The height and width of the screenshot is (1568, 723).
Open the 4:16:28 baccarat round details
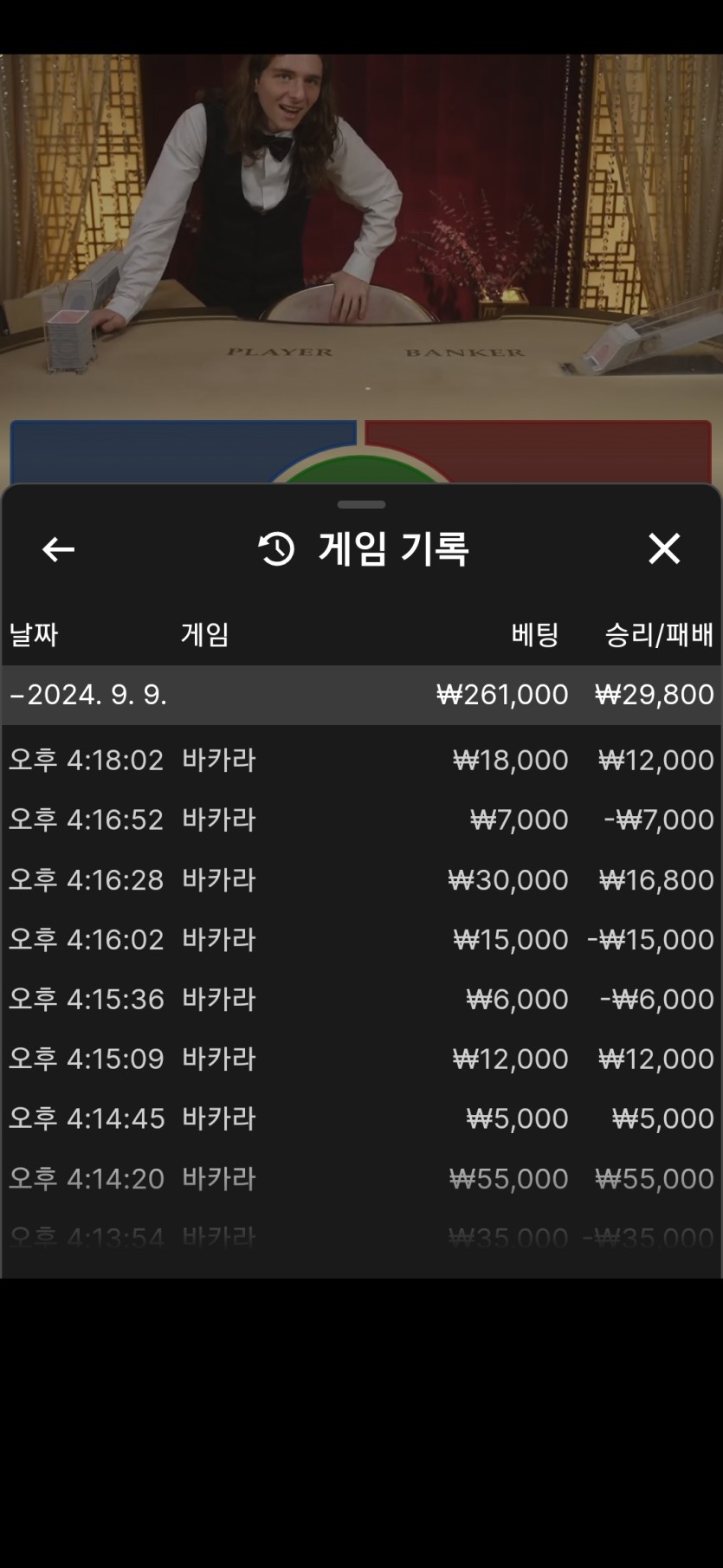point(361,879)
